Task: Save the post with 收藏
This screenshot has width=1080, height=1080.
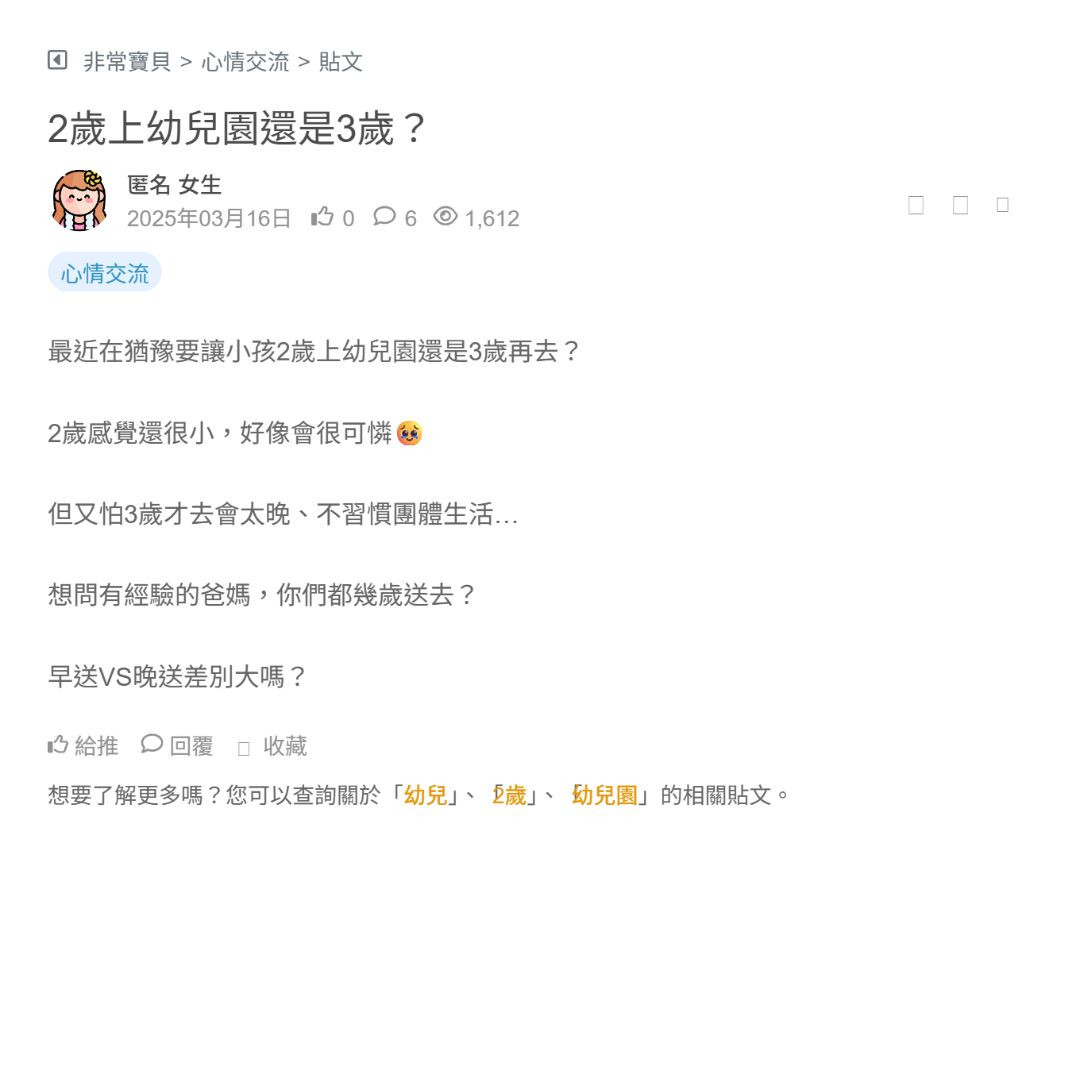Action: (273, 746)
